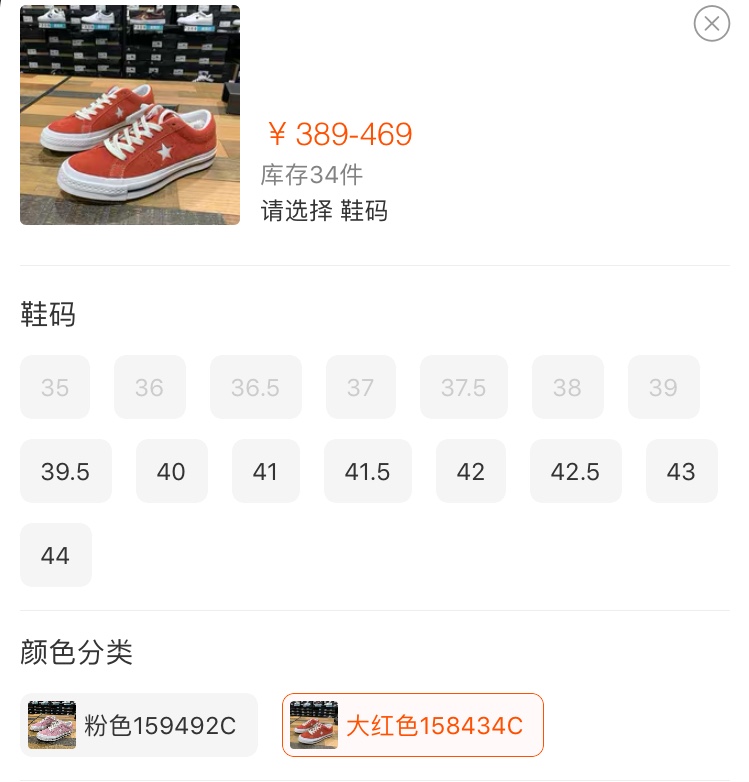Switch color to 粉色159492C
Screen dimensions: 749x782
point(139,725)
